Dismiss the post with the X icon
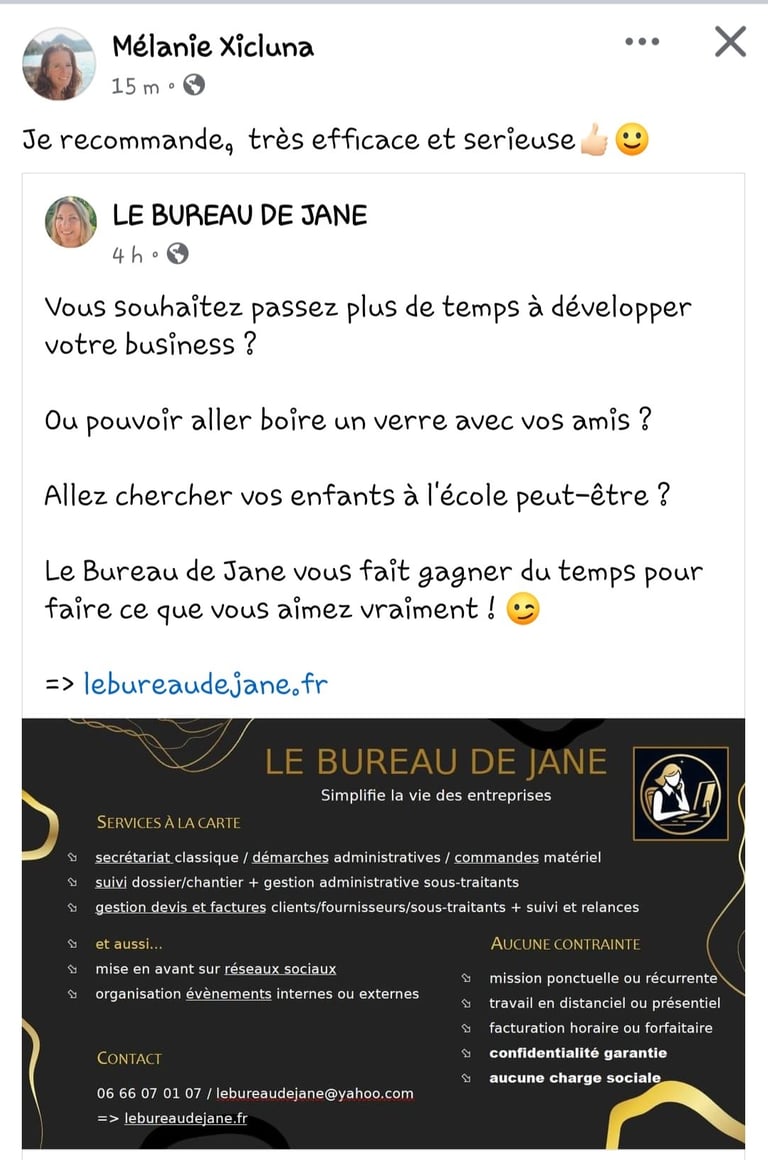The width and height of the screenshot is (768, 1160). tap(730, 42)
